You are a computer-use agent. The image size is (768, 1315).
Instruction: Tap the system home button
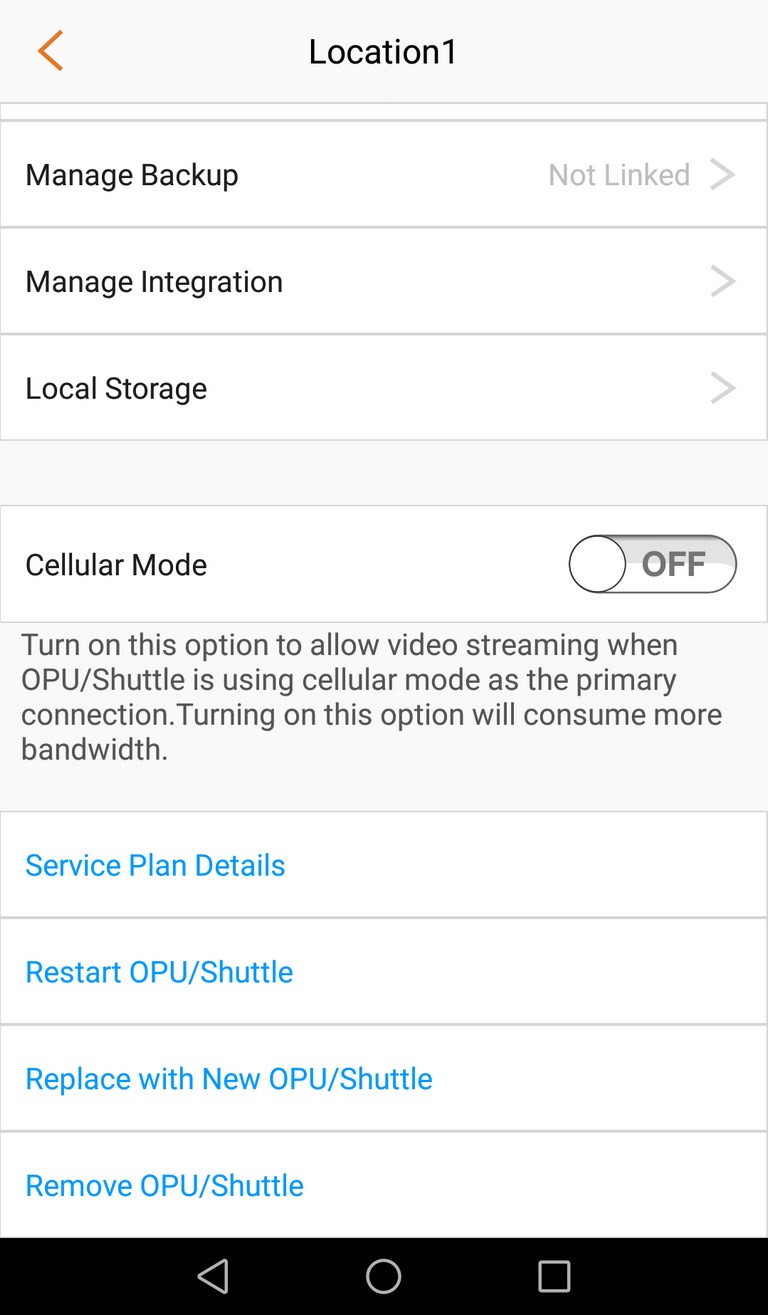pos(384,1276)
